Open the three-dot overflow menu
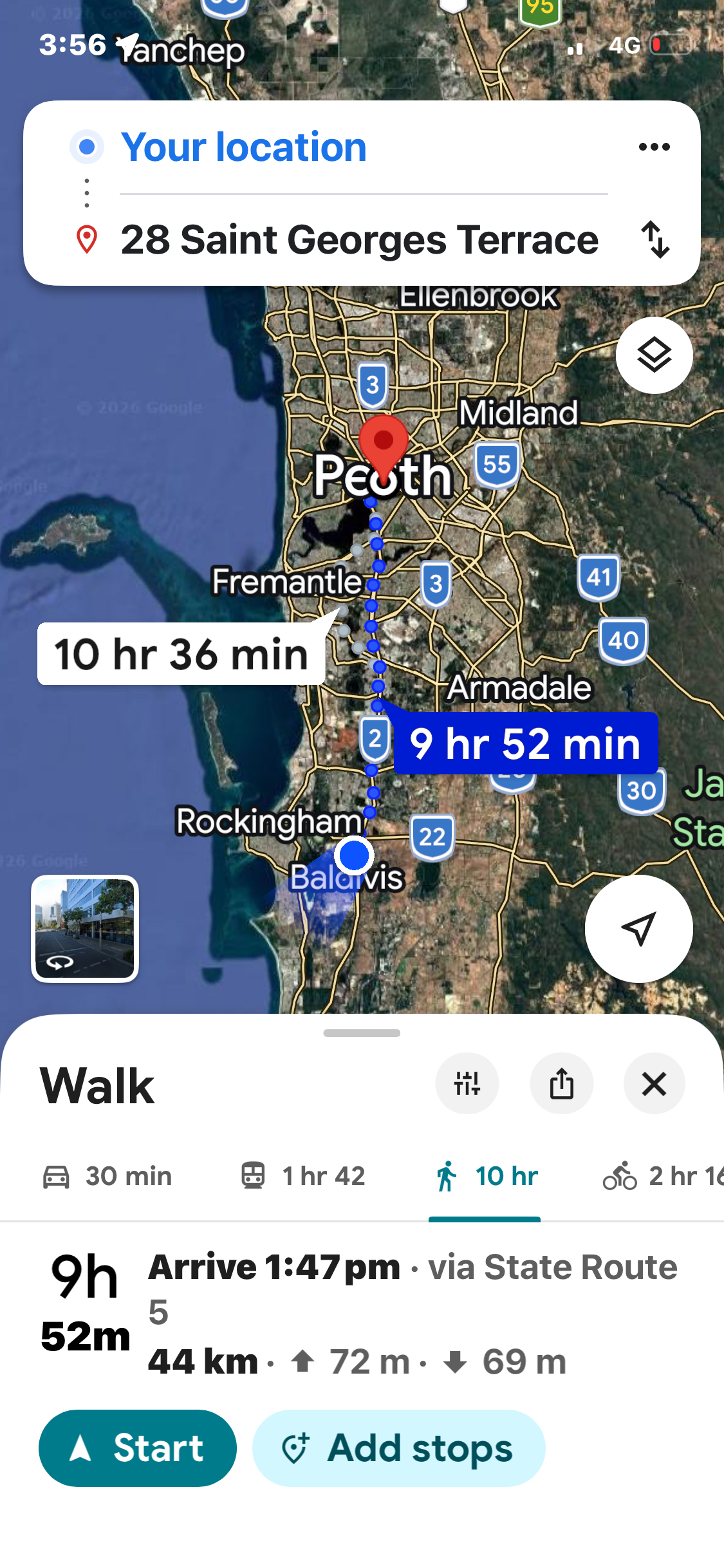724x1568 pixels. click(x=654, y=147)
